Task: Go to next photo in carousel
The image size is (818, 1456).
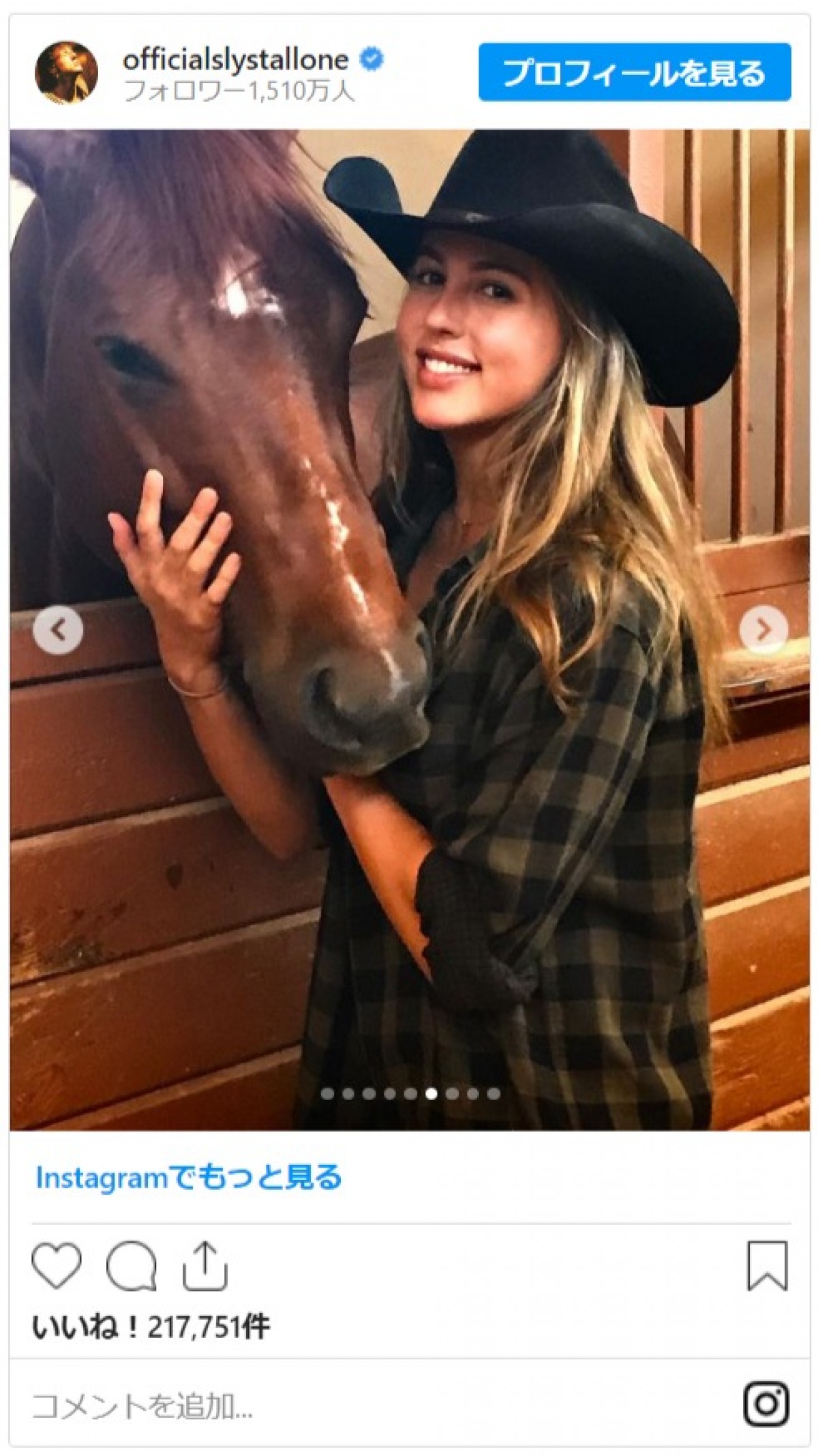Action: [763, 629]
